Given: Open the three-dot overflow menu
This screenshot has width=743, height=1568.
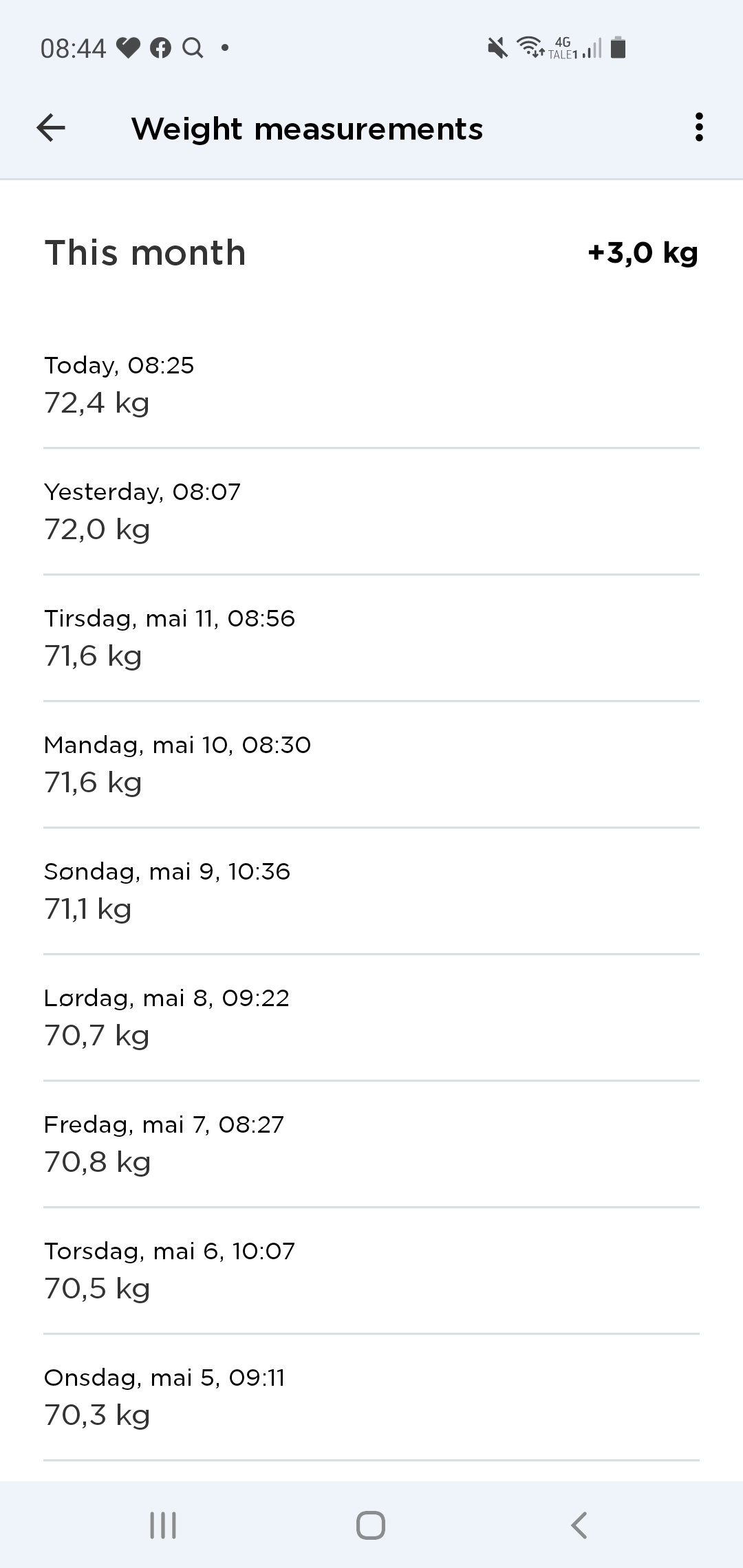Looking at the screenshot, I should [699, 128].
